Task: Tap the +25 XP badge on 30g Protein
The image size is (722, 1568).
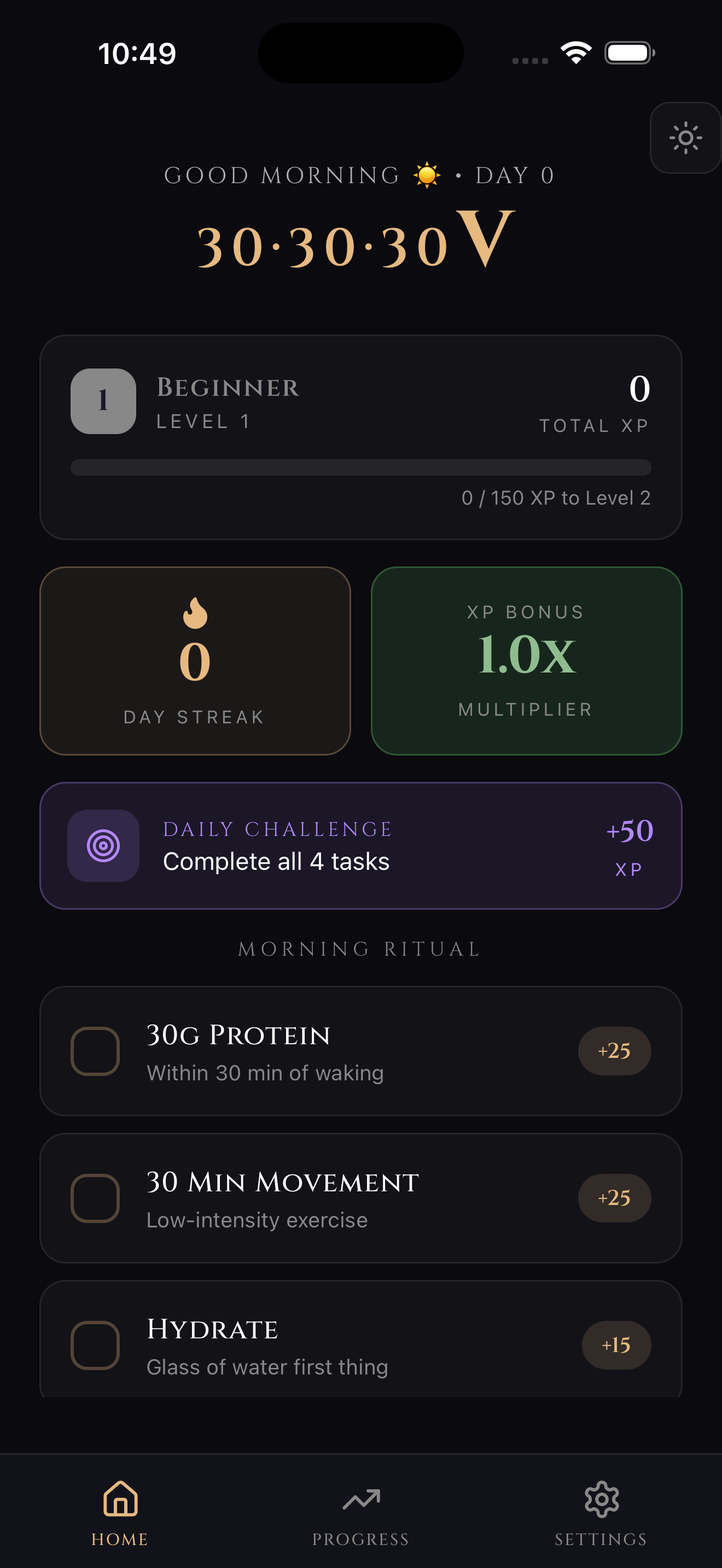Action: [614, 1051]
